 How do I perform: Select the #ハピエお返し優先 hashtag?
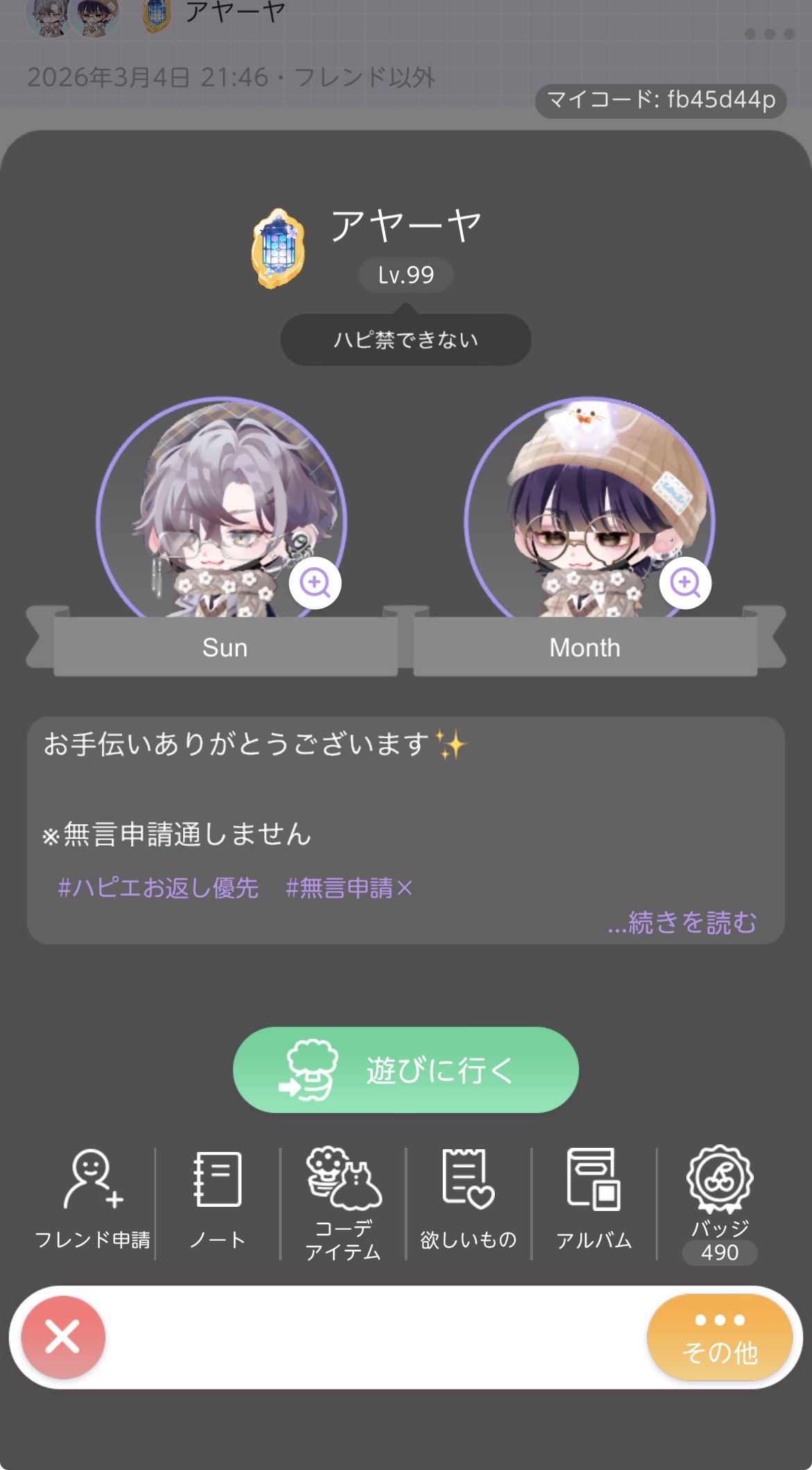[158, 888]
